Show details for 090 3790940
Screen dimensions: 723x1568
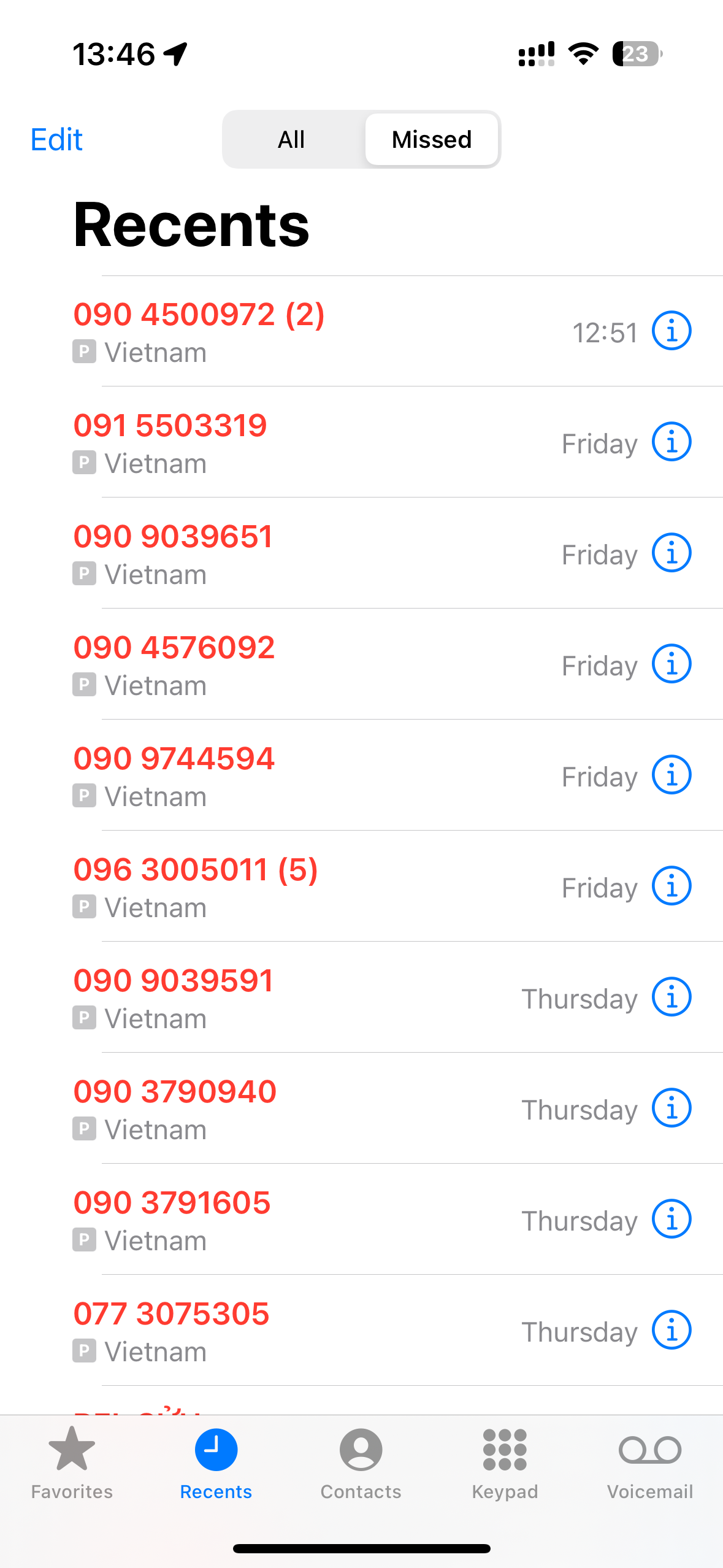pyautogui.click(x=671, y=1109)
